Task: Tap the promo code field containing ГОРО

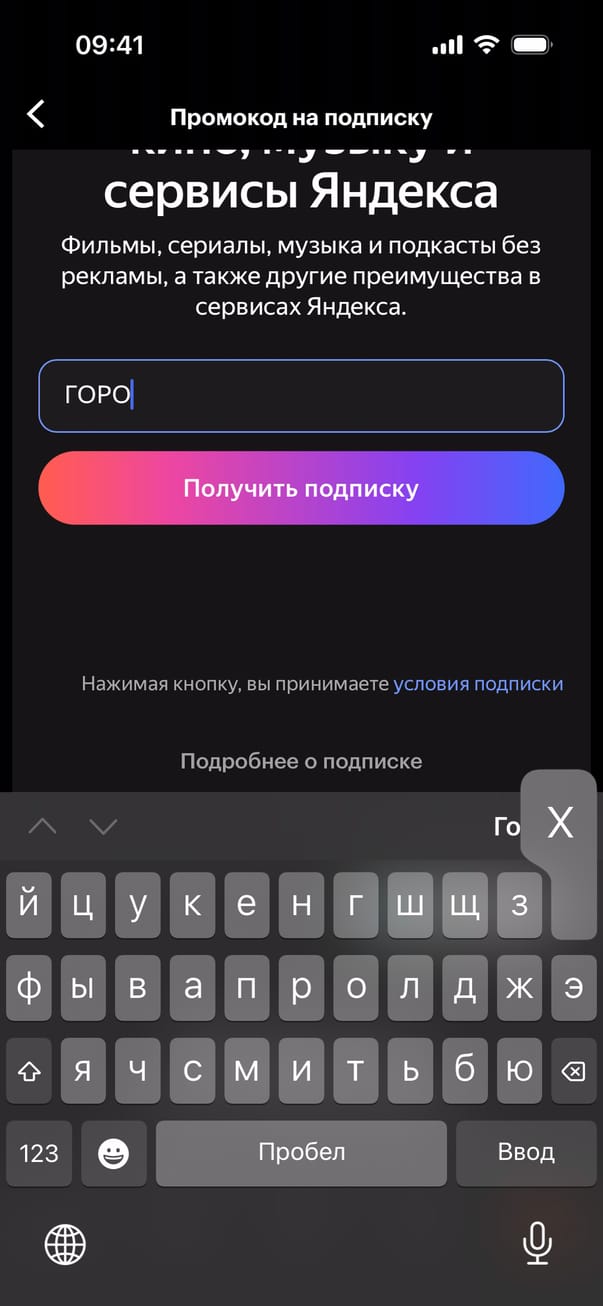Action: [300, 396]
